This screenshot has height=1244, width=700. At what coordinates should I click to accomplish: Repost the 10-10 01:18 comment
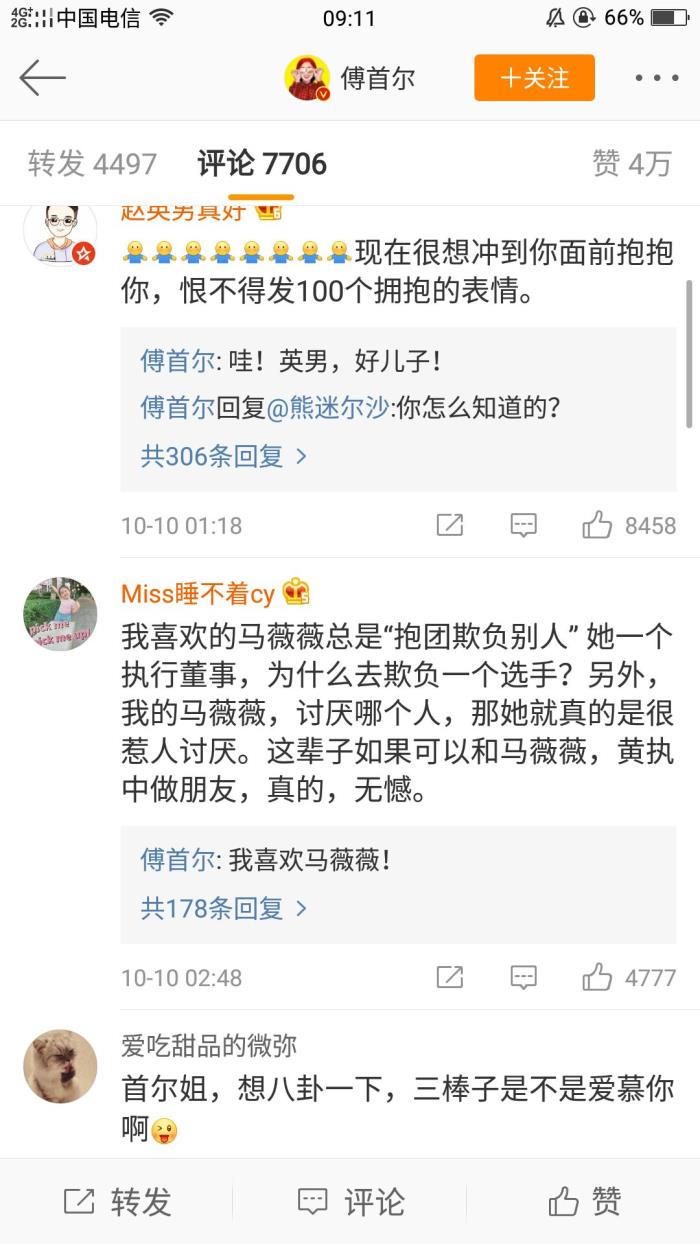[x=450, y=525]
